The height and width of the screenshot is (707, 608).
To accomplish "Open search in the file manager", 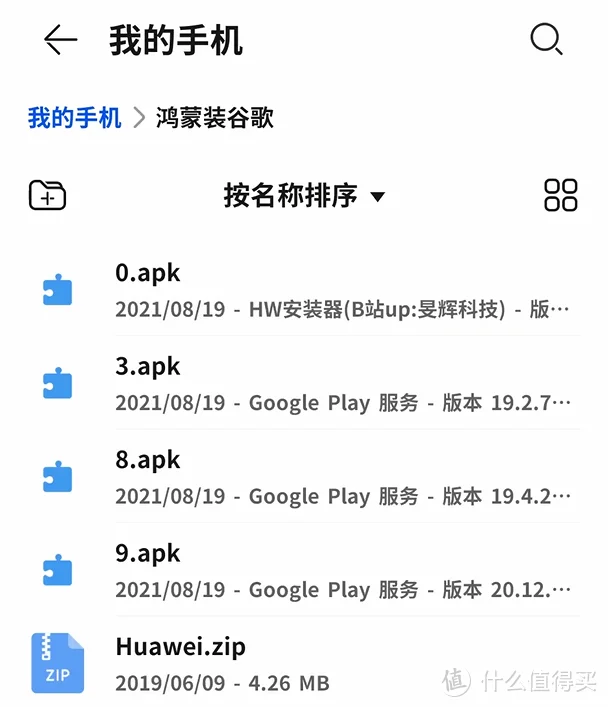I will coord(545,40).
